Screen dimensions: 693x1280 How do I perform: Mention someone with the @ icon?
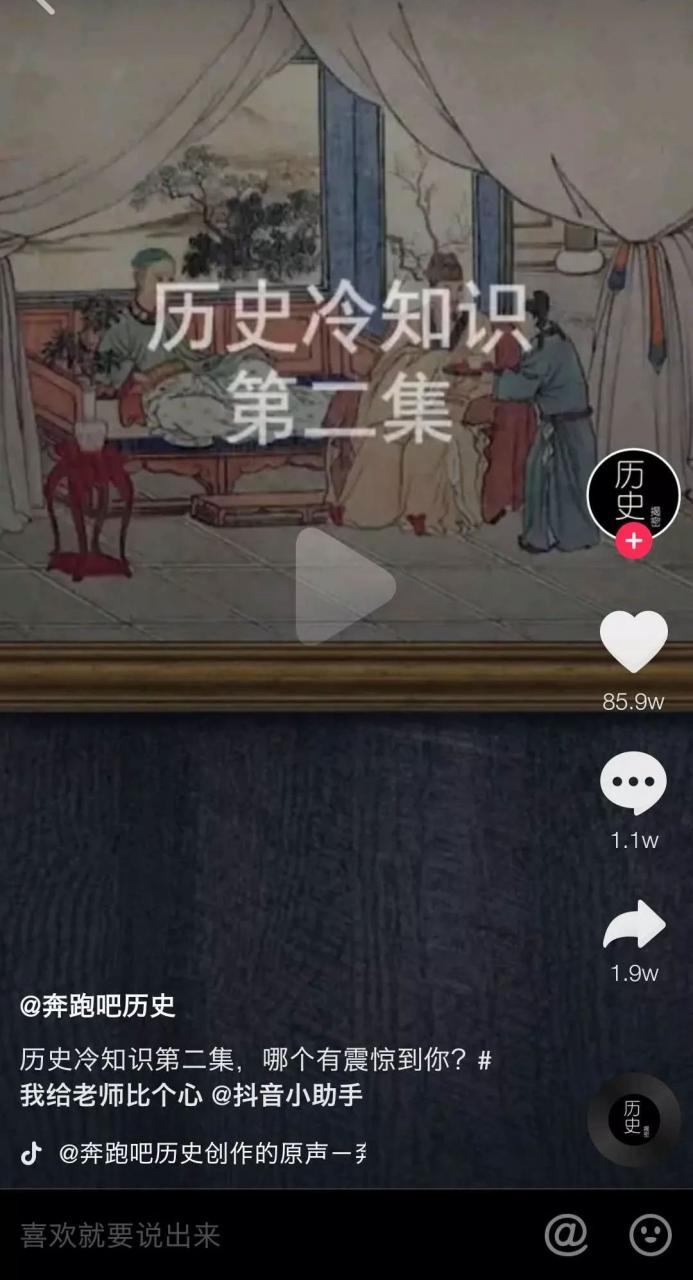(566, 1235)
